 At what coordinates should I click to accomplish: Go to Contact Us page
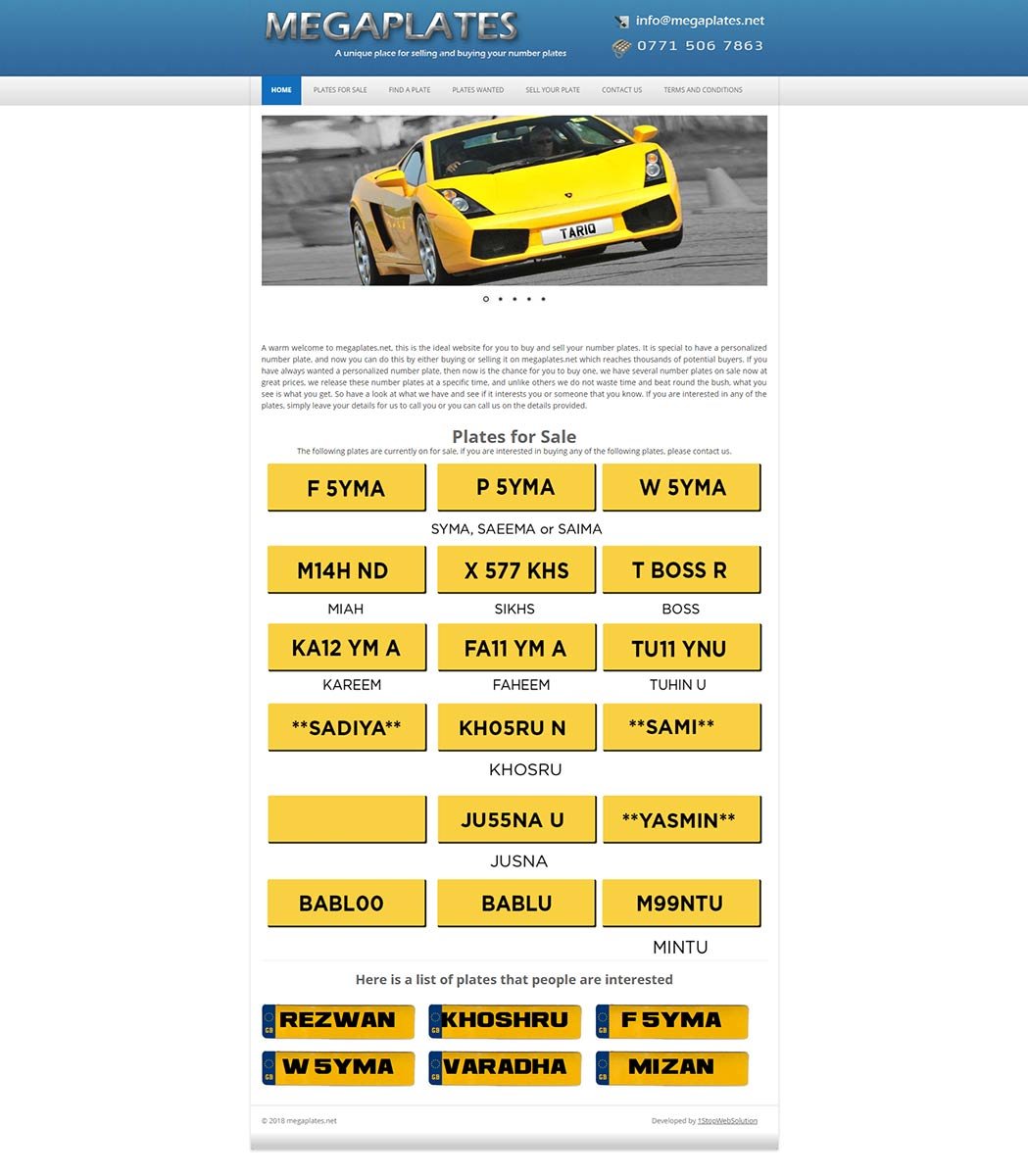click(621, 90)
